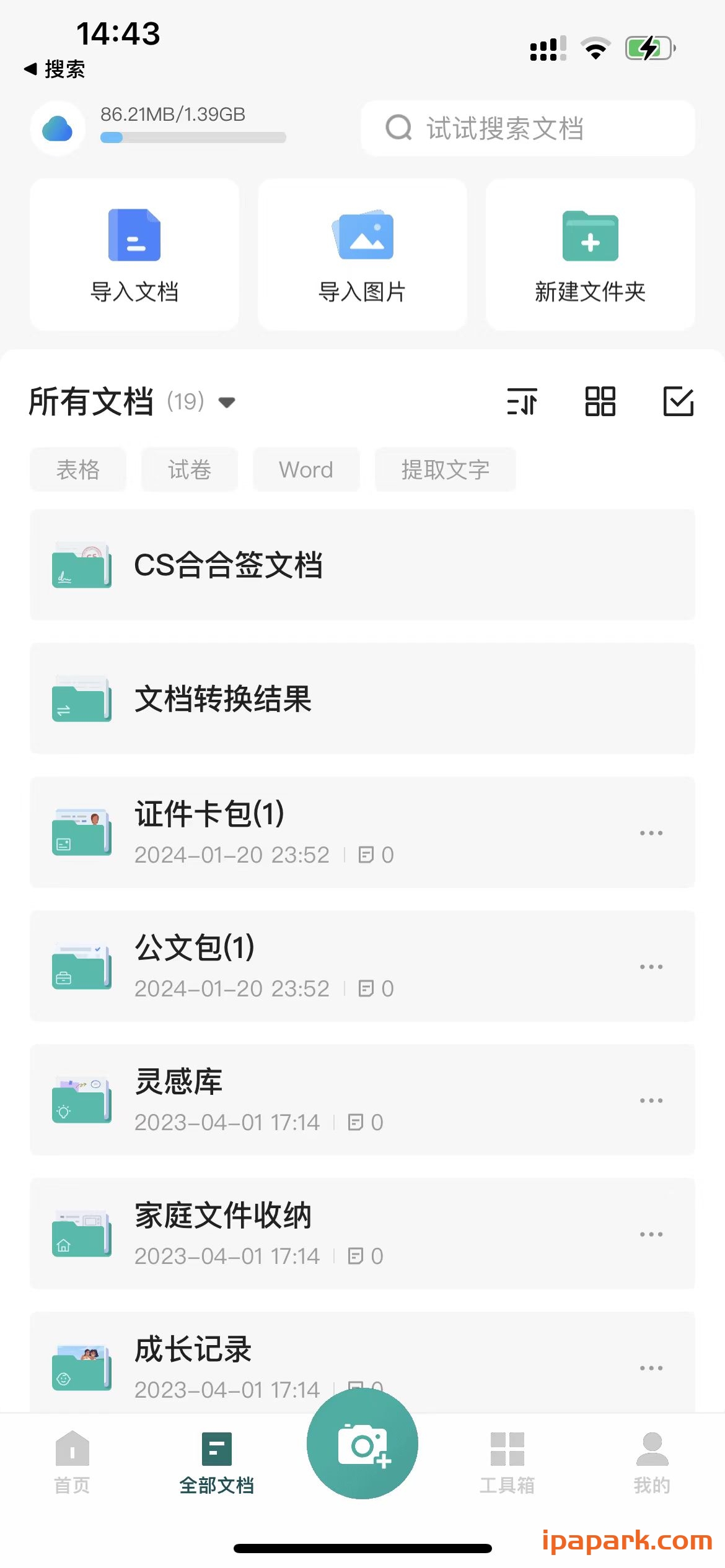This screenshot has width=725, height=1568.
Task: Create a new folder via 新建文件夹
Action: tap(589, 253)
